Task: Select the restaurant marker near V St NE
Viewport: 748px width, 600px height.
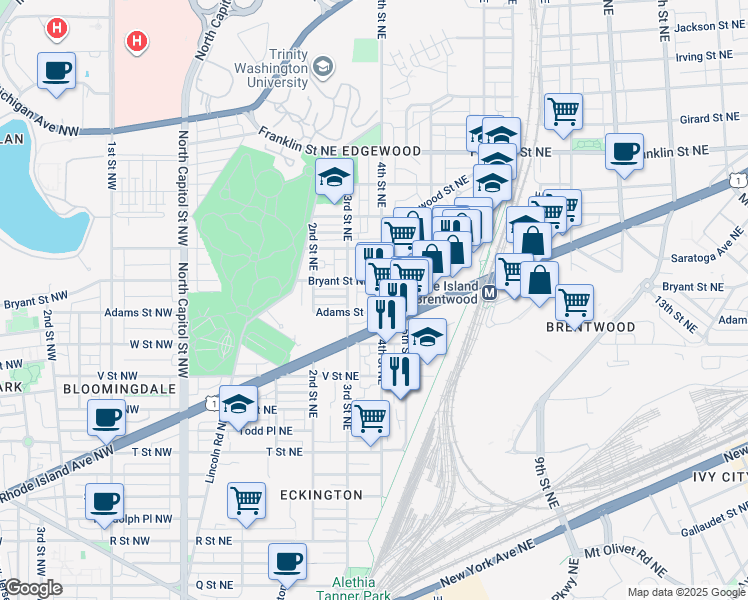Action: pyautogui.click(x=400, y=372)
